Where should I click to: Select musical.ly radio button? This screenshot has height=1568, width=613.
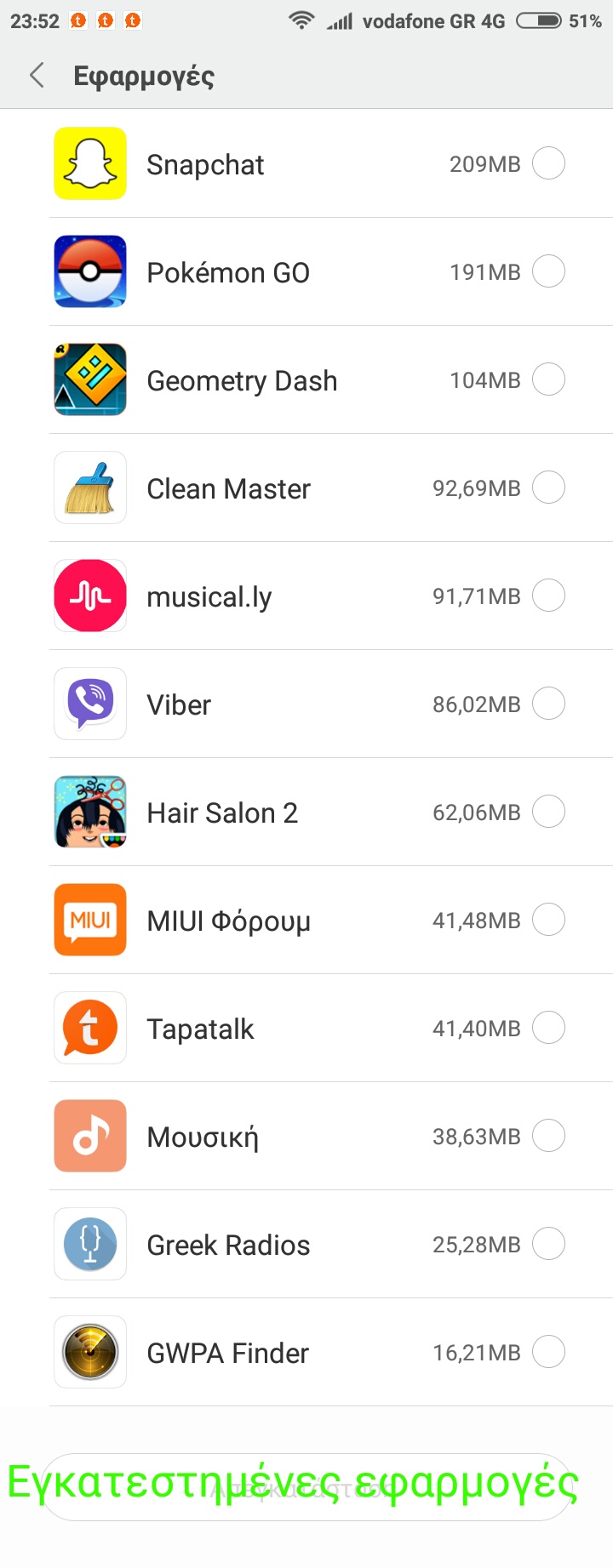[548, 596]
